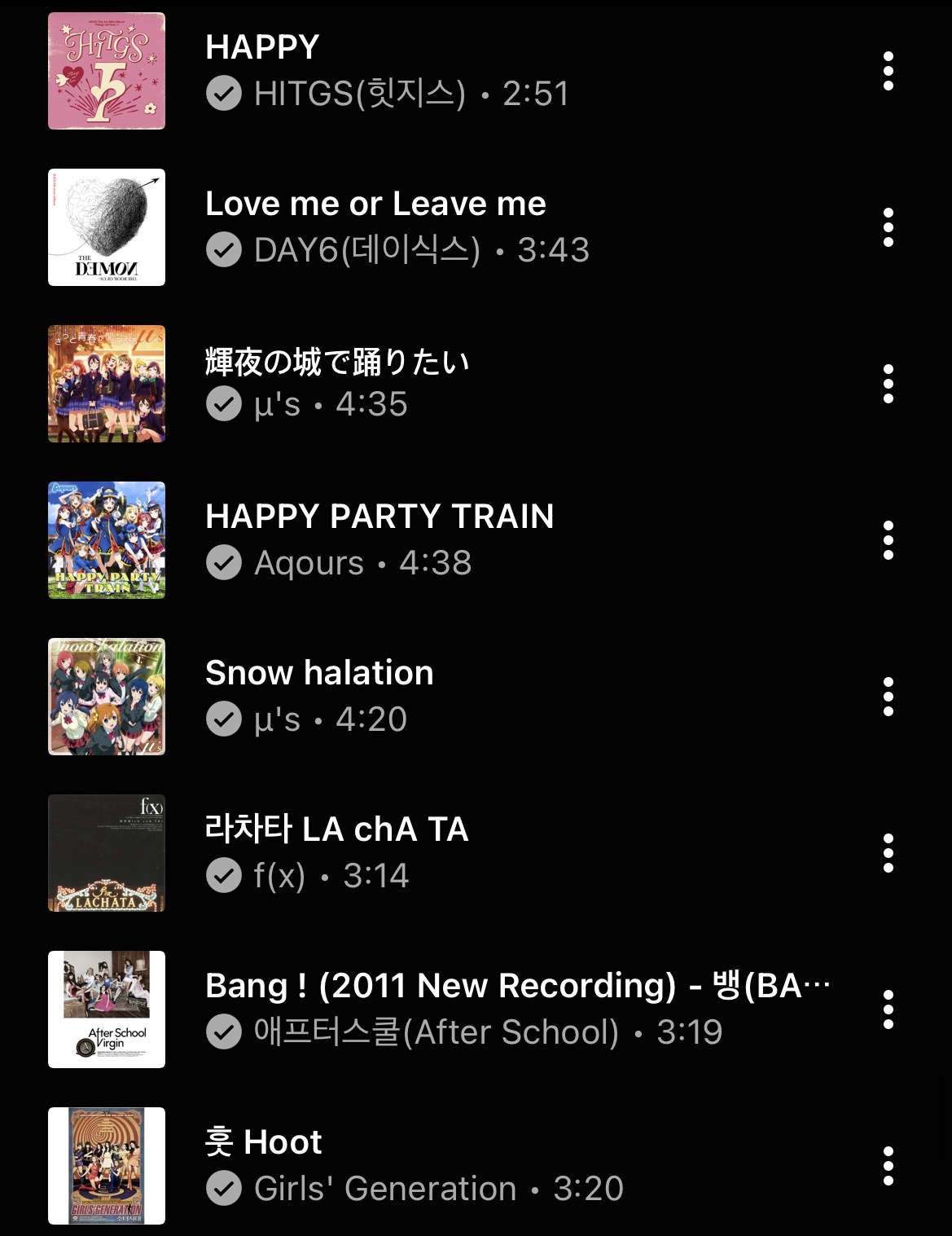Open more options for 輝夜の城で踊りたい
The height and width of the screenshot is (1236, 952).
888,384
